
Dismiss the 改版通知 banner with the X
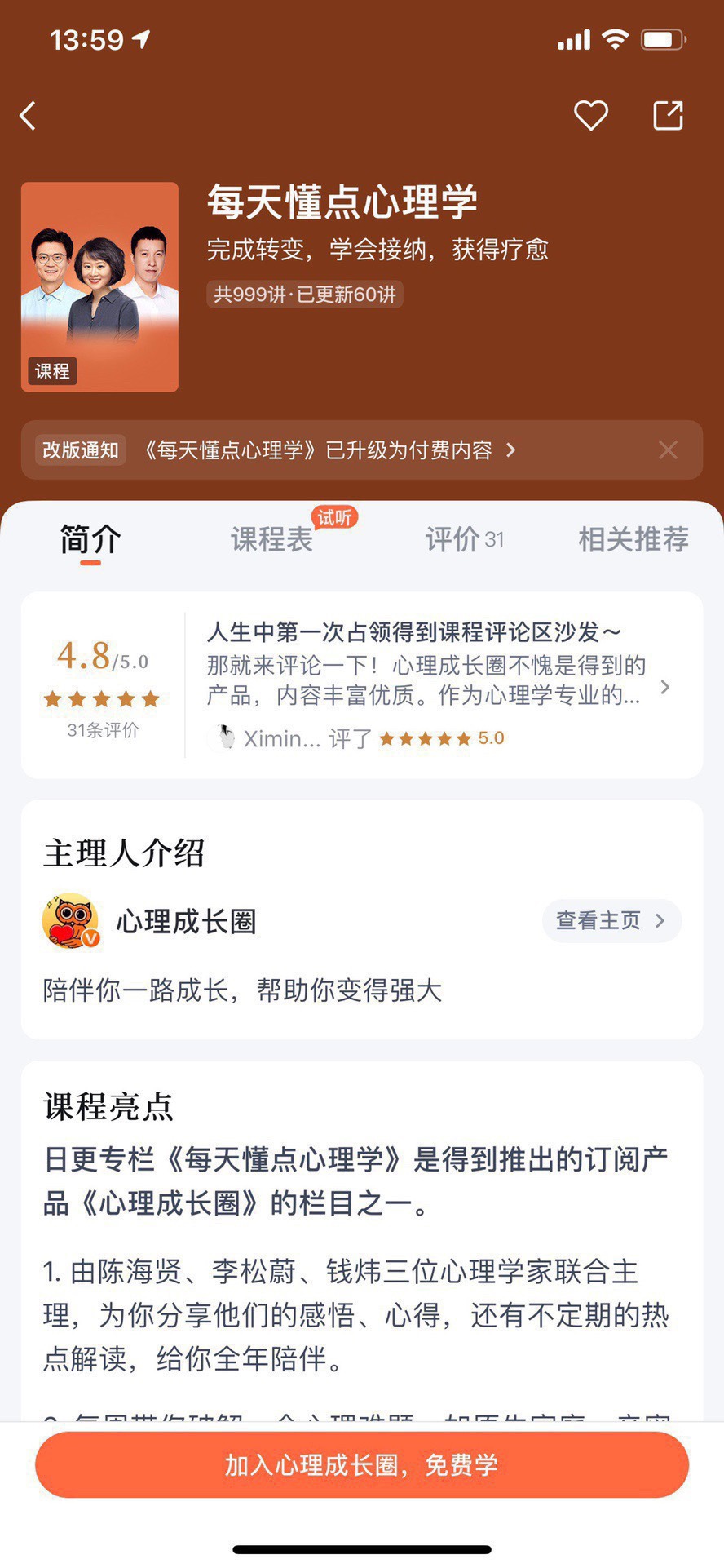(x=667, y=450)
